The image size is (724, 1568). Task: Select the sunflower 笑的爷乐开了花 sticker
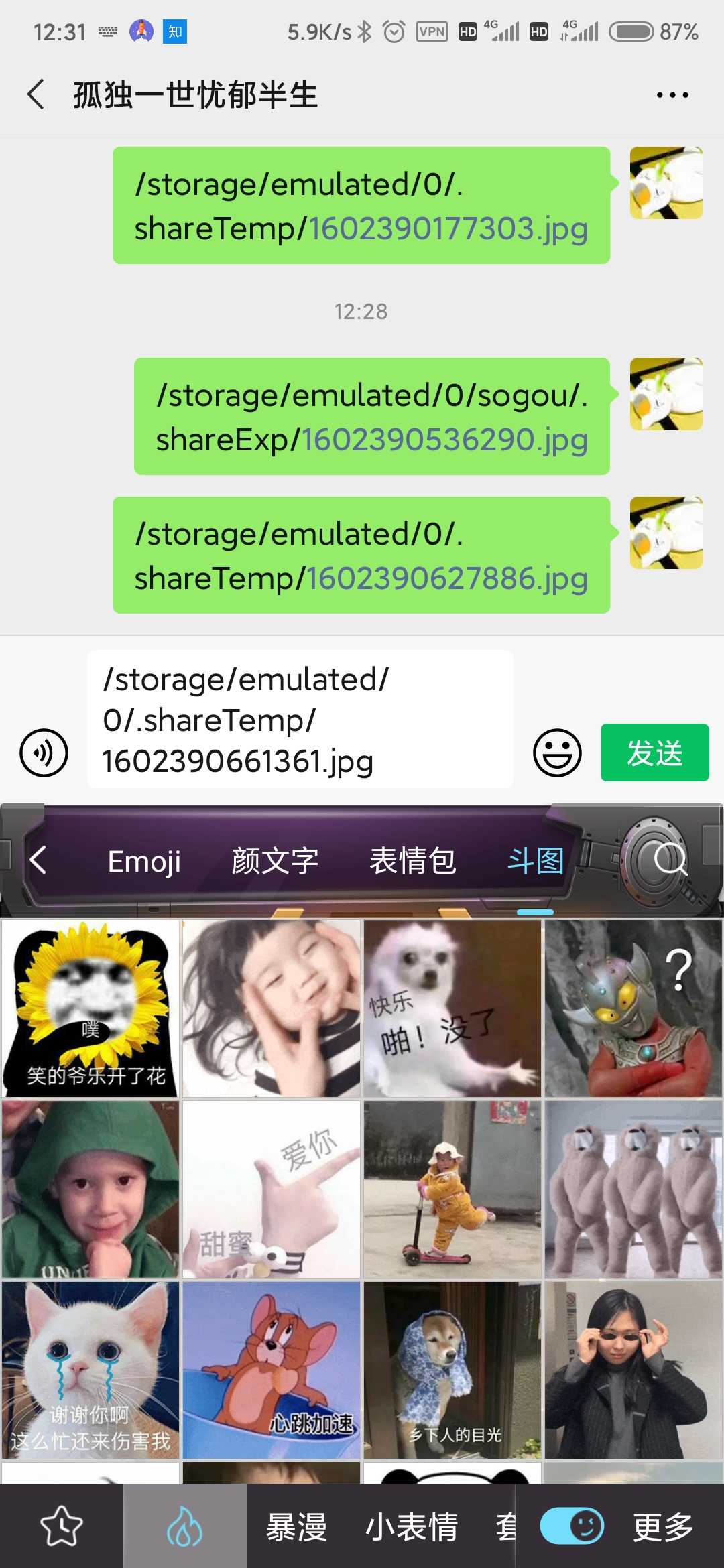point(90,1008)
